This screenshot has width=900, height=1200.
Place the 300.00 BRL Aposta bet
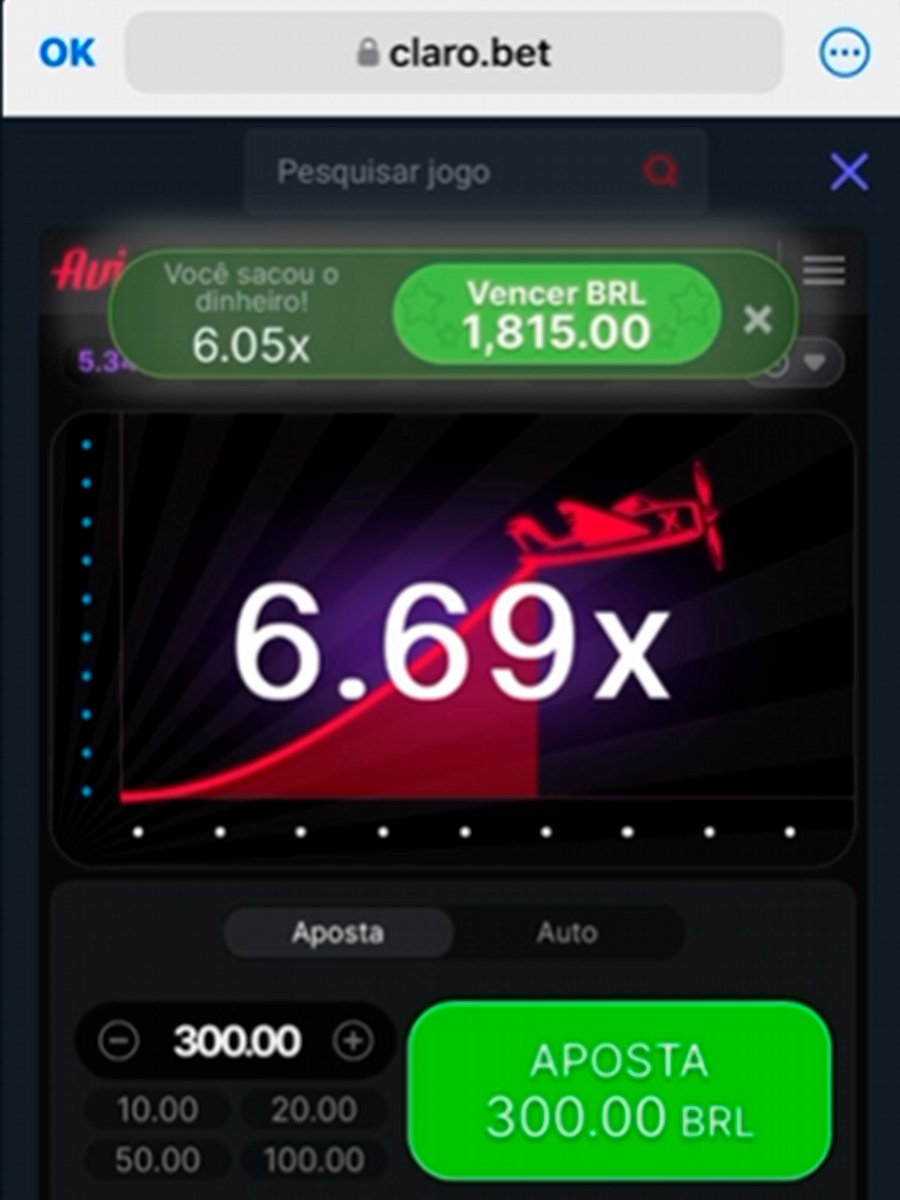619,1090
